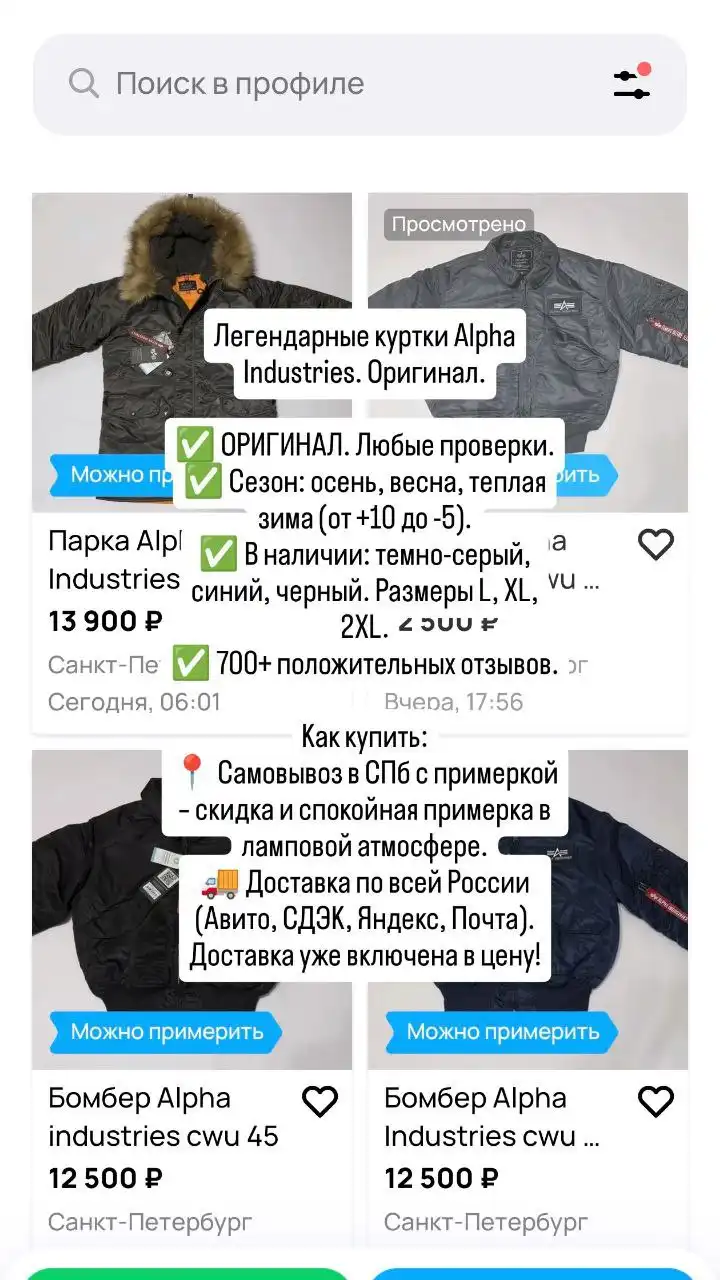The image size is (720, 1280).
Task: Click the price 13 900 ₽
Action: (x=103, y=621)
